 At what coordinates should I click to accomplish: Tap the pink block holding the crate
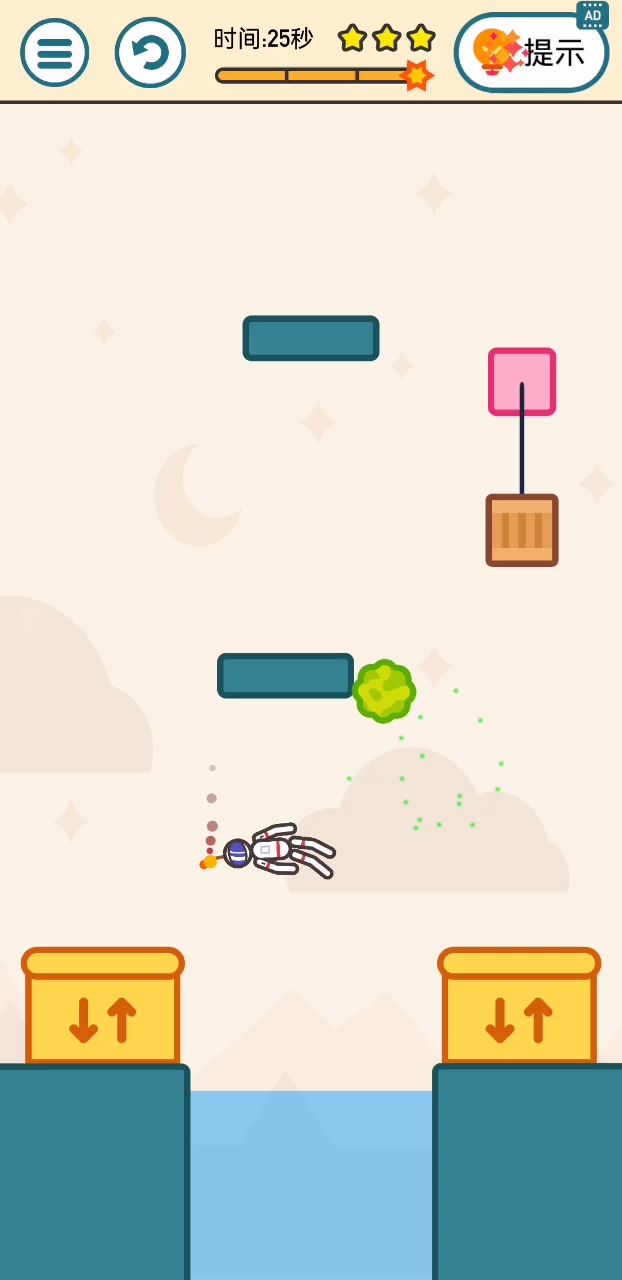(x=522, y=381)
